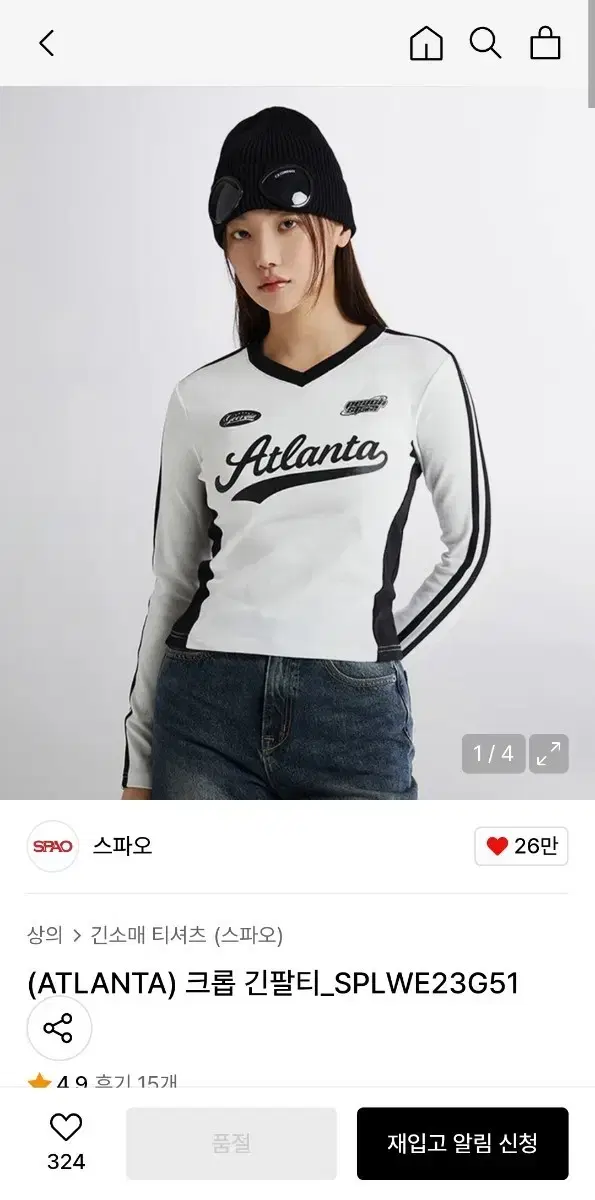
Task: Go back using the top-left arrow
Action: click(x=46, y=43)
